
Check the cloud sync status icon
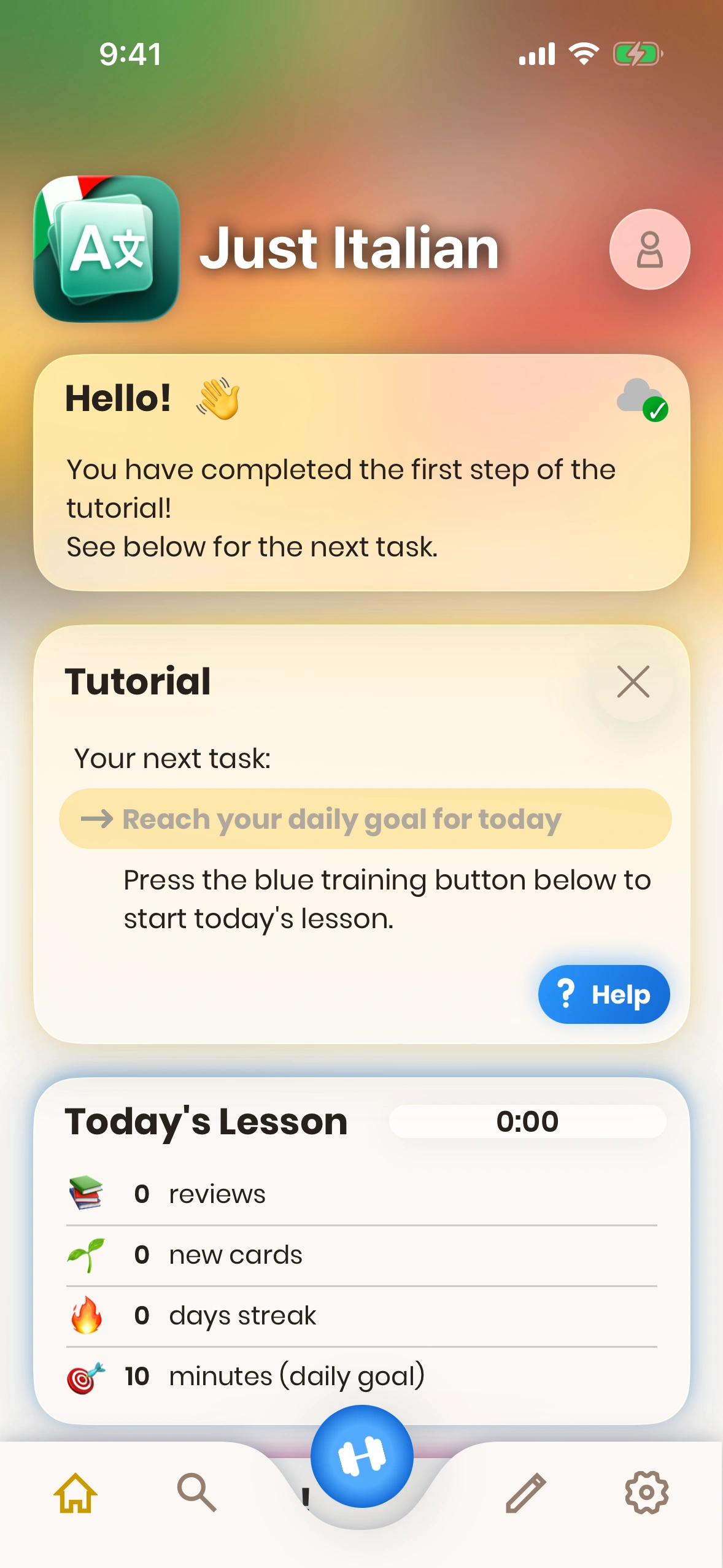click(641, 399)
